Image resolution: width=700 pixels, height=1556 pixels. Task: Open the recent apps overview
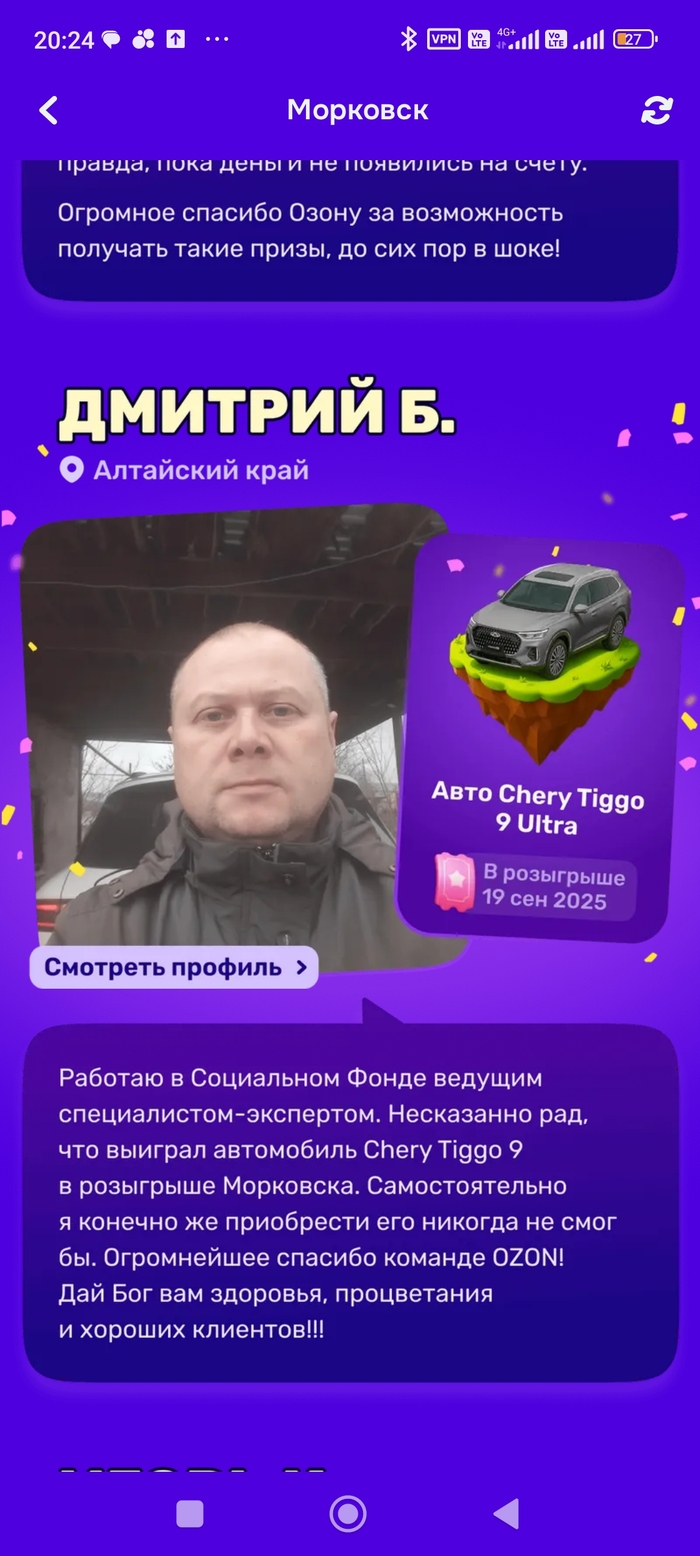pyautogui.click(x=190, y=1513)
